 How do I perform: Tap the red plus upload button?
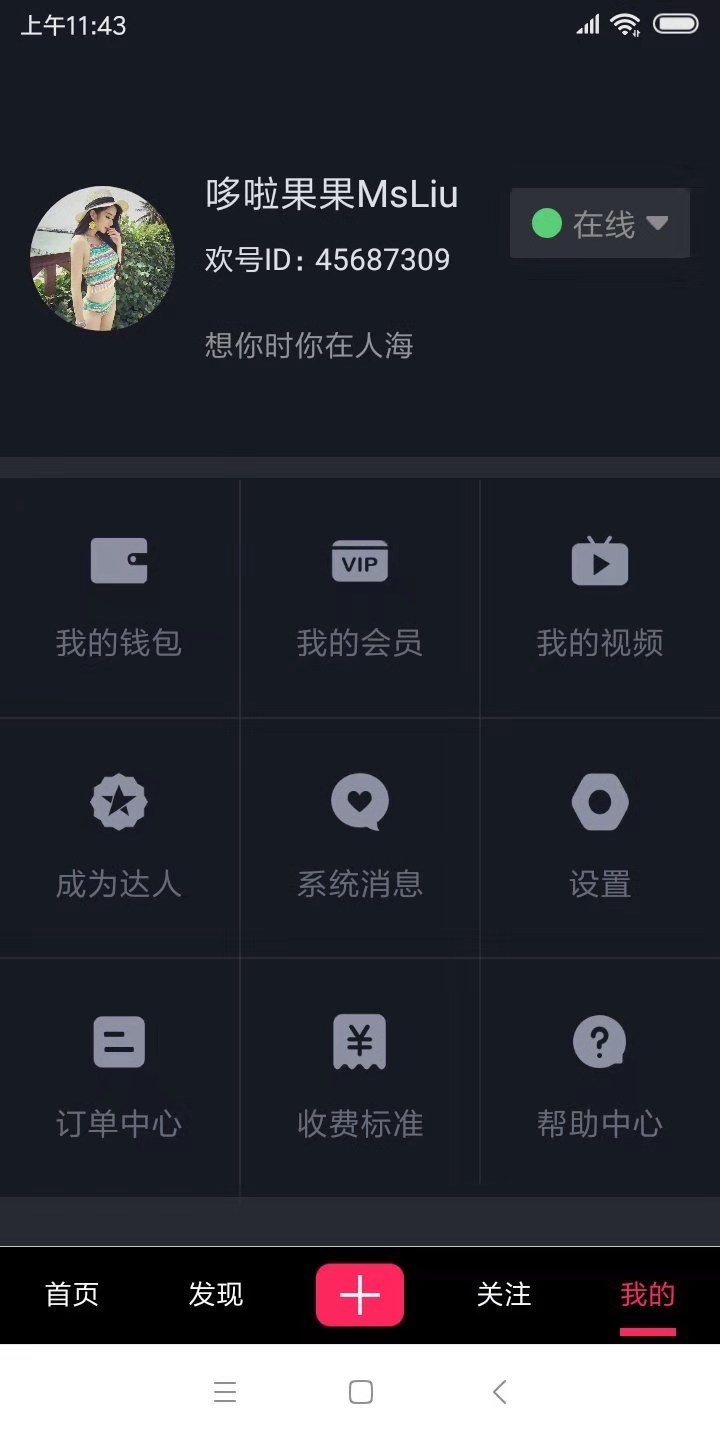click(359, 1294)
